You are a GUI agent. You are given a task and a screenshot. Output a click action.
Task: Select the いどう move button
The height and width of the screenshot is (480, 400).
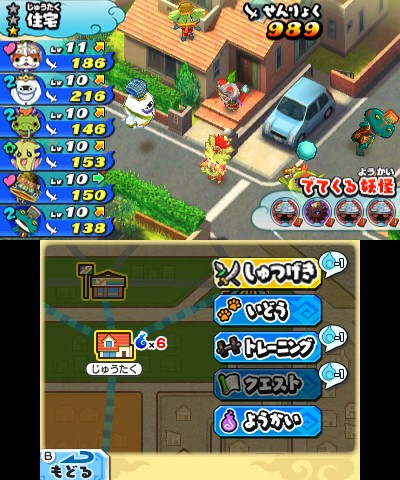268,310
